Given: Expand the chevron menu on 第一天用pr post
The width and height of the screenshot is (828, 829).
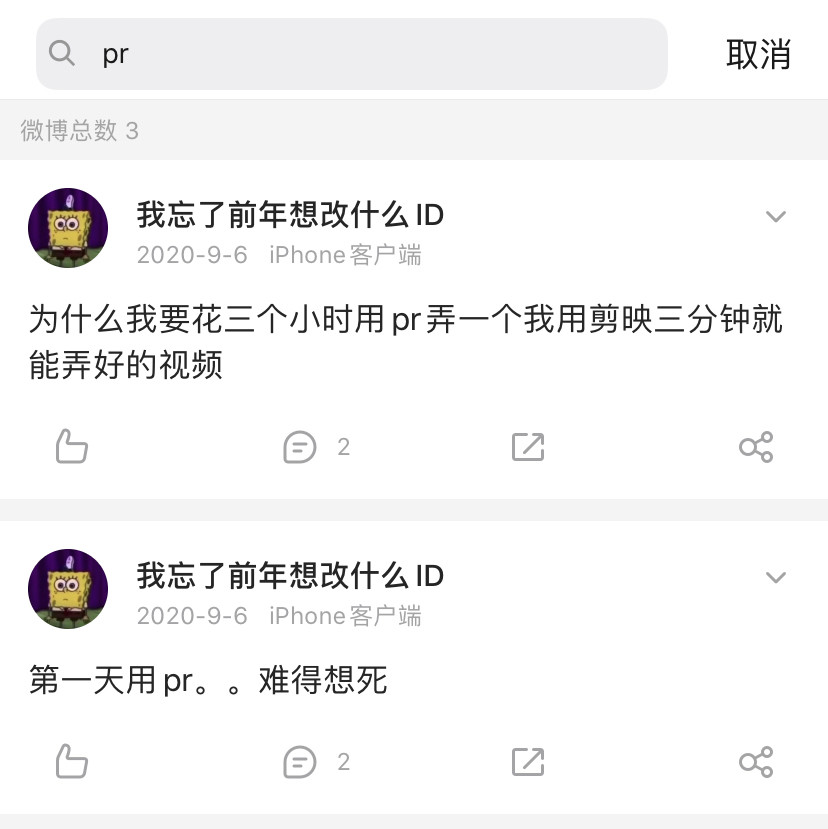Looking at the screenshot, I should (775, 578).
